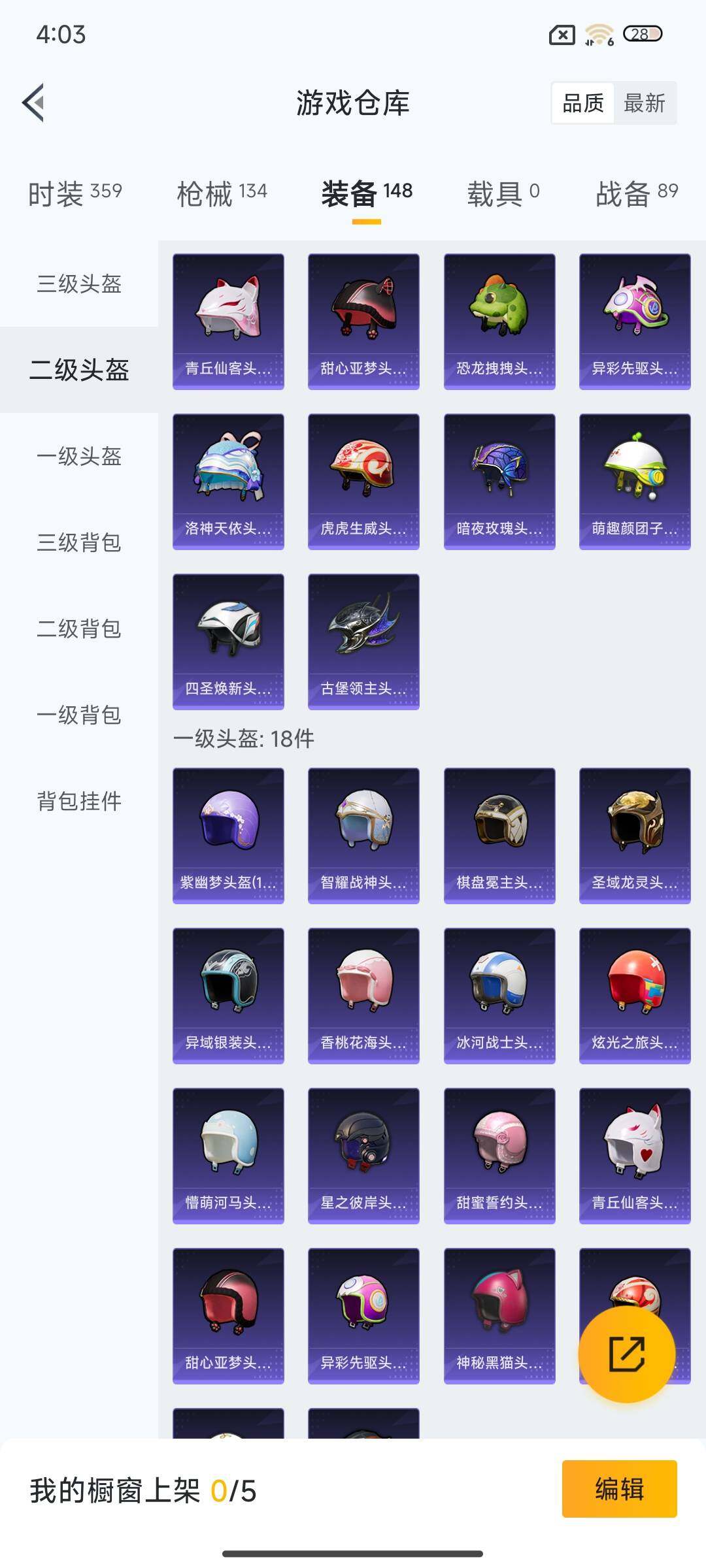Switch sorting to 品质 quality mode
The width and height of the screenshot is (706, 1568).
tap(582, 103)
